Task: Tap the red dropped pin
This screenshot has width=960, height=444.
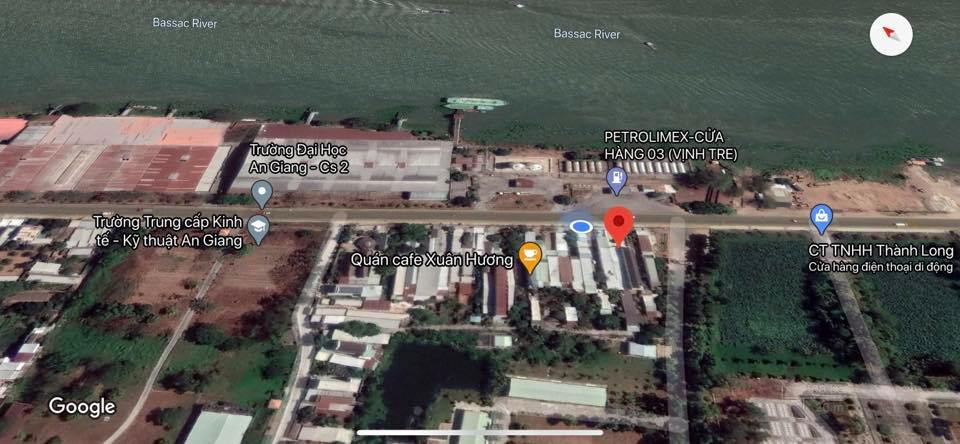Action: tap(620, 224)
